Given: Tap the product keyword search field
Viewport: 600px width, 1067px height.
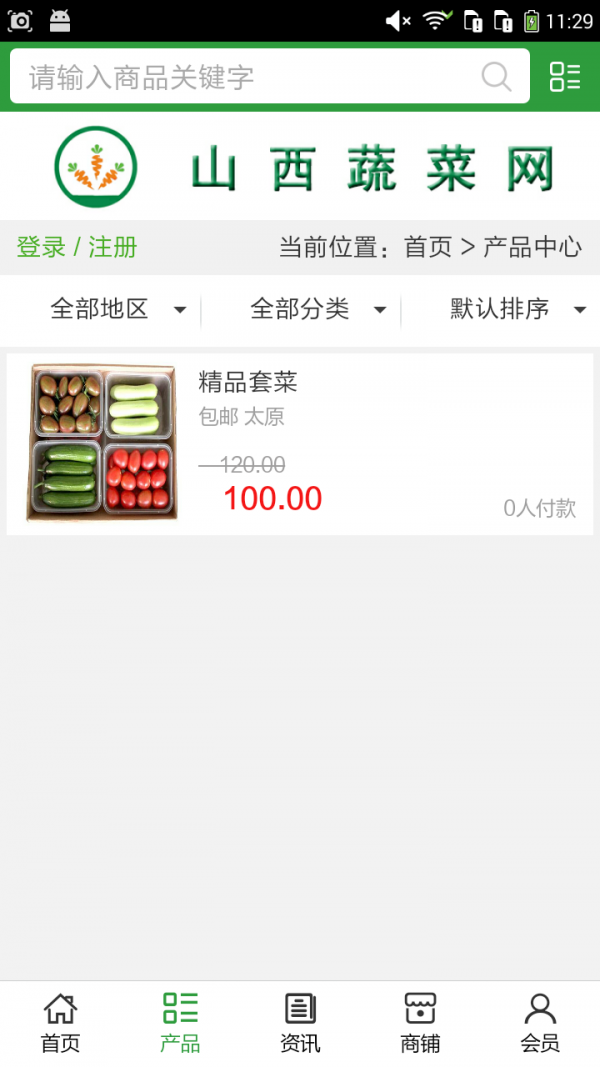Looking at the screenshot, I should click(250, 77).
